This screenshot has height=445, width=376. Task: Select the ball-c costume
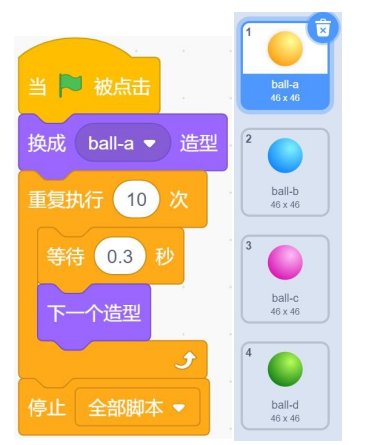point(285,279)
